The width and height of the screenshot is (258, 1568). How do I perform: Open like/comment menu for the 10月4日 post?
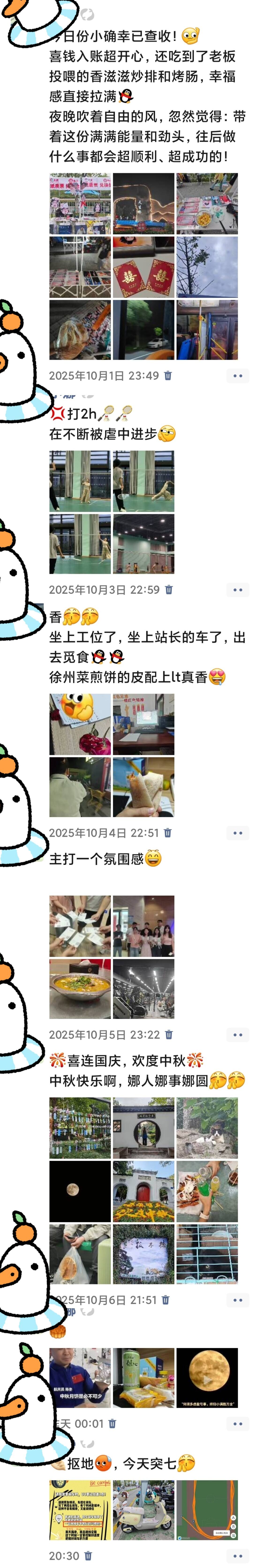[238, 833]
